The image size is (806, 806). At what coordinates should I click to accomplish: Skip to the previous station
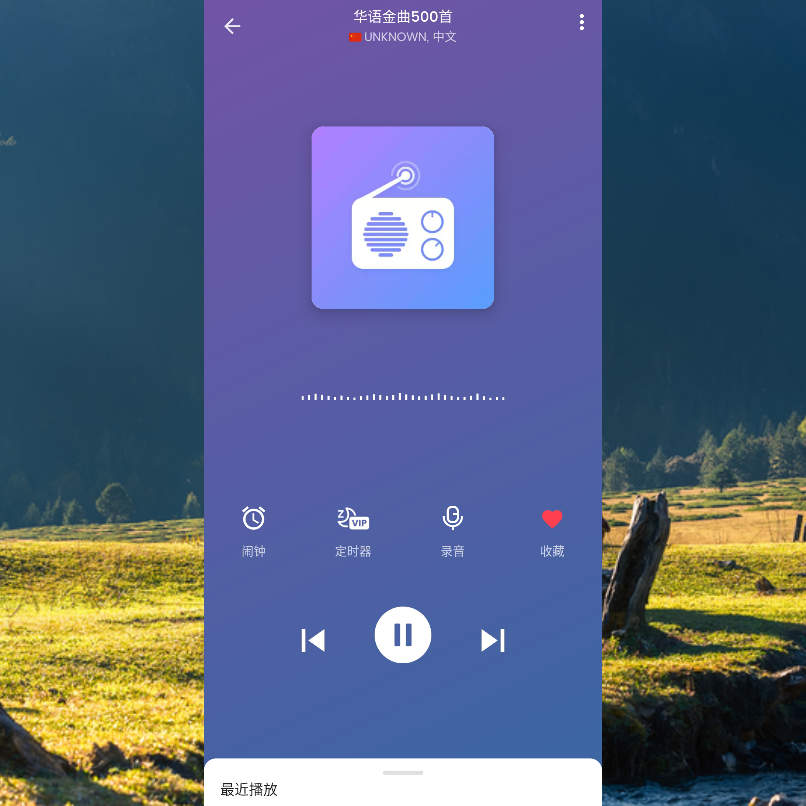(x=313, y=640)
